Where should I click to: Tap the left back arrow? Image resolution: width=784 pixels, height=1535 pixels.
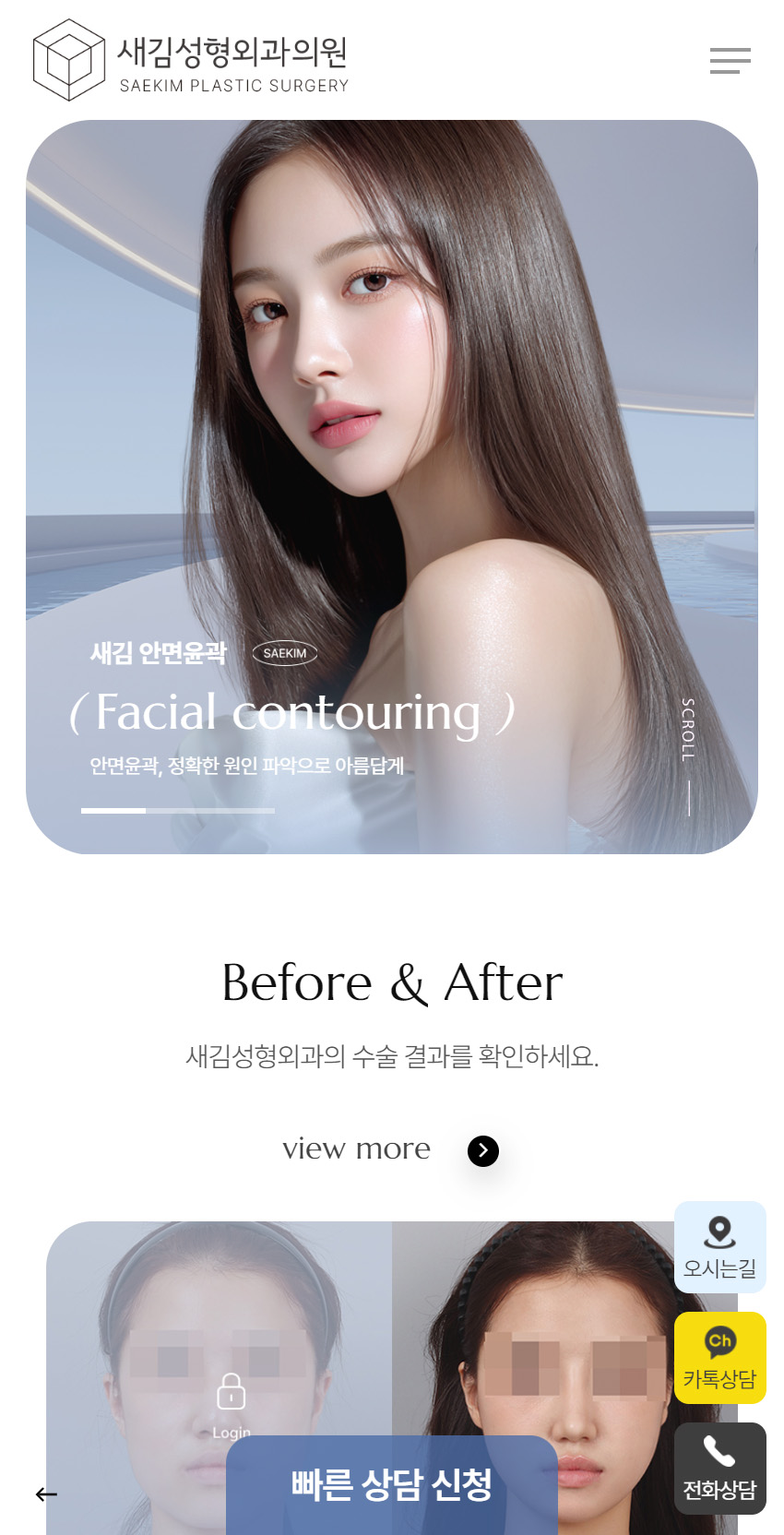46,1494
